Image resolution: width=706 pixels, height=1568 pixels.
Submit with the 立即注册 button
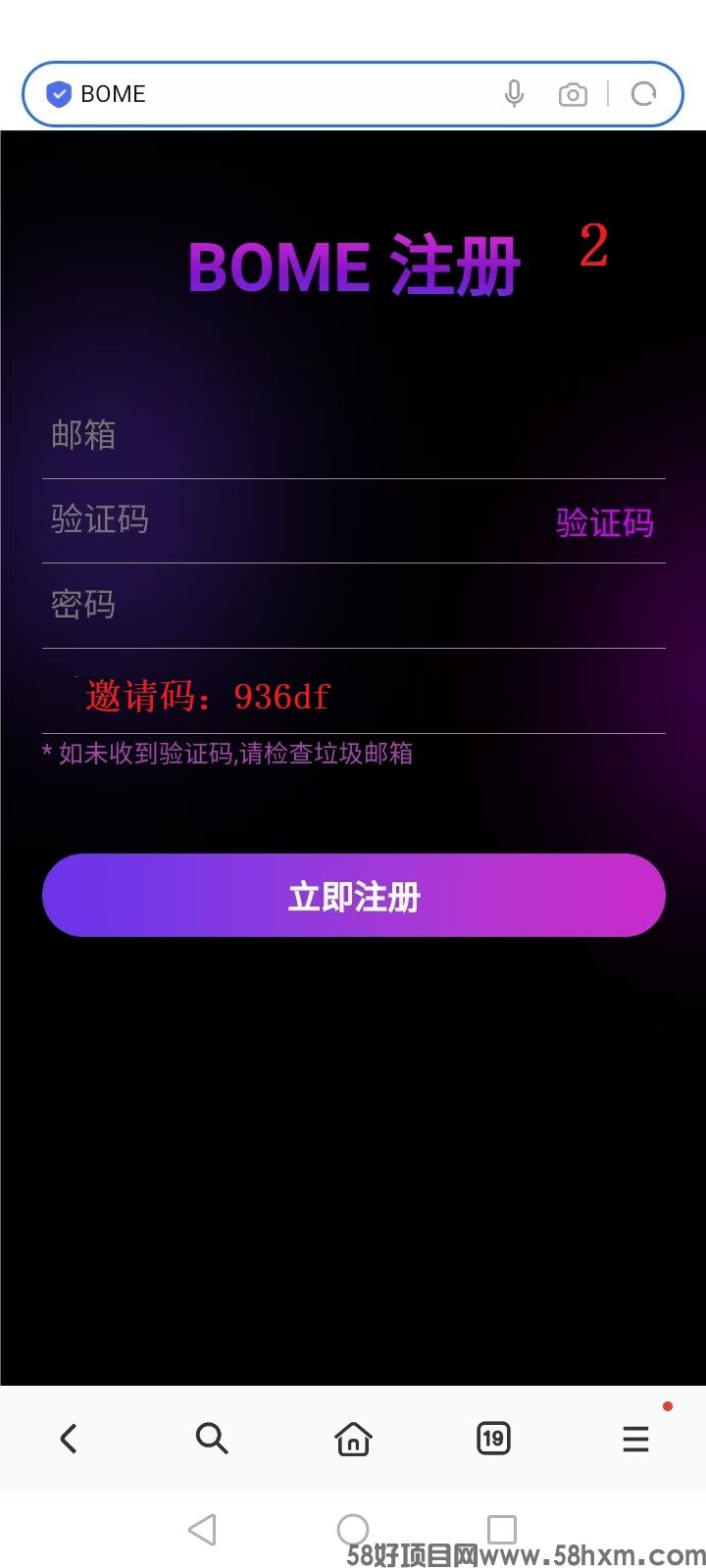coord(353,896)
